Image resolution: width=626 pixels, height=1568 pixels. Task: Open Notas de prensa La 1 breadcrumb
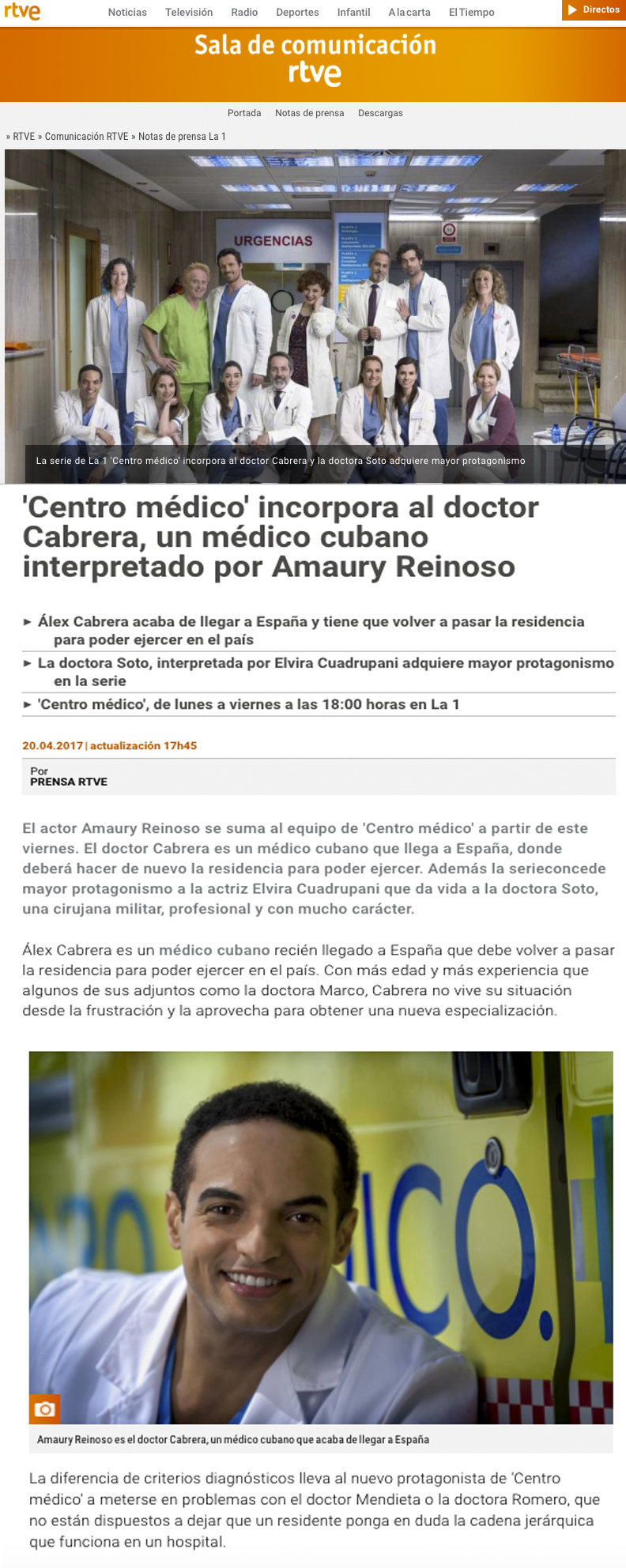[x=182, y=137]
